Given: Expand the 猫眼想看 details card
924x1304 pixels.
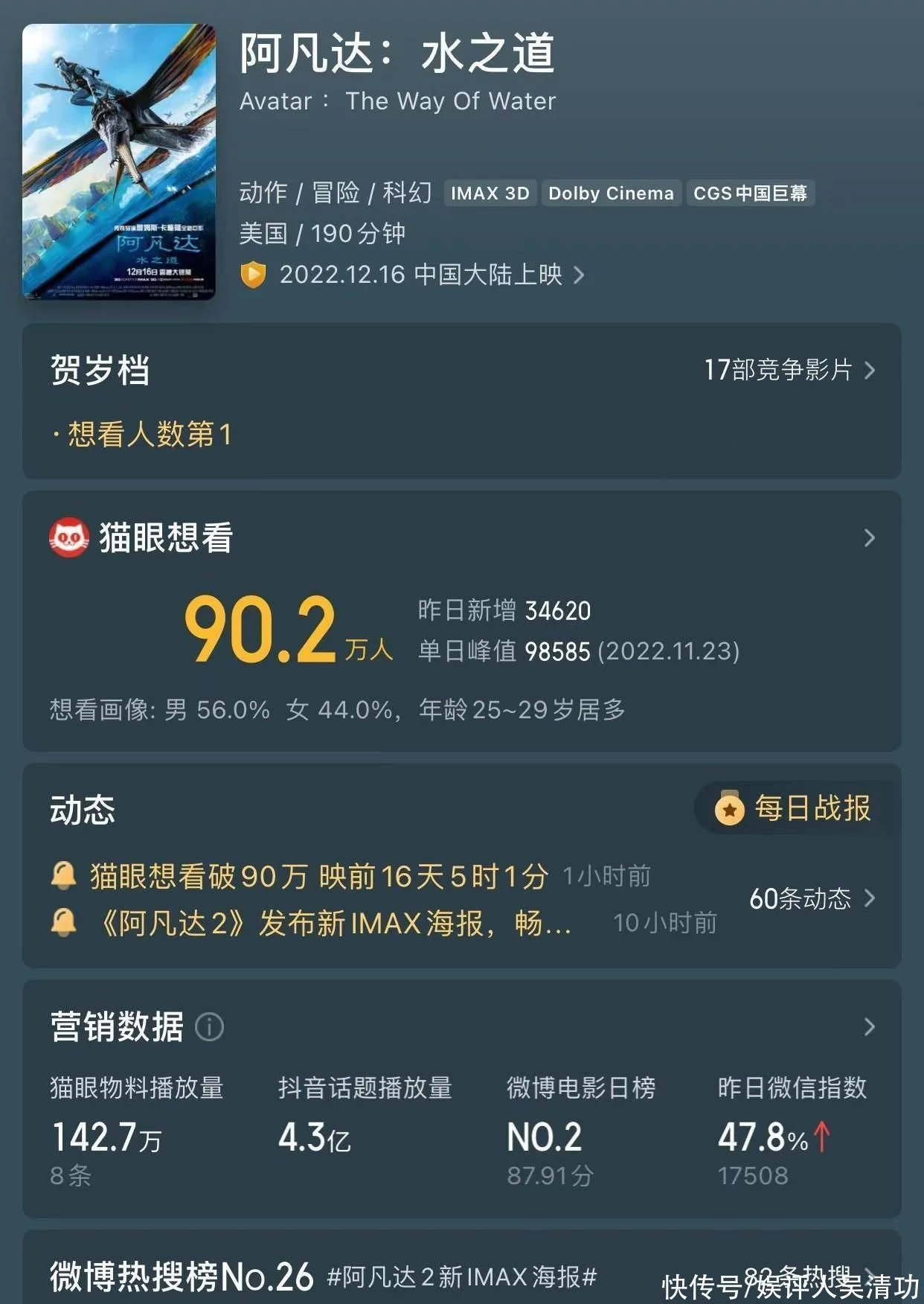Looking at the screenshot, I should click(x=869, y=537).
